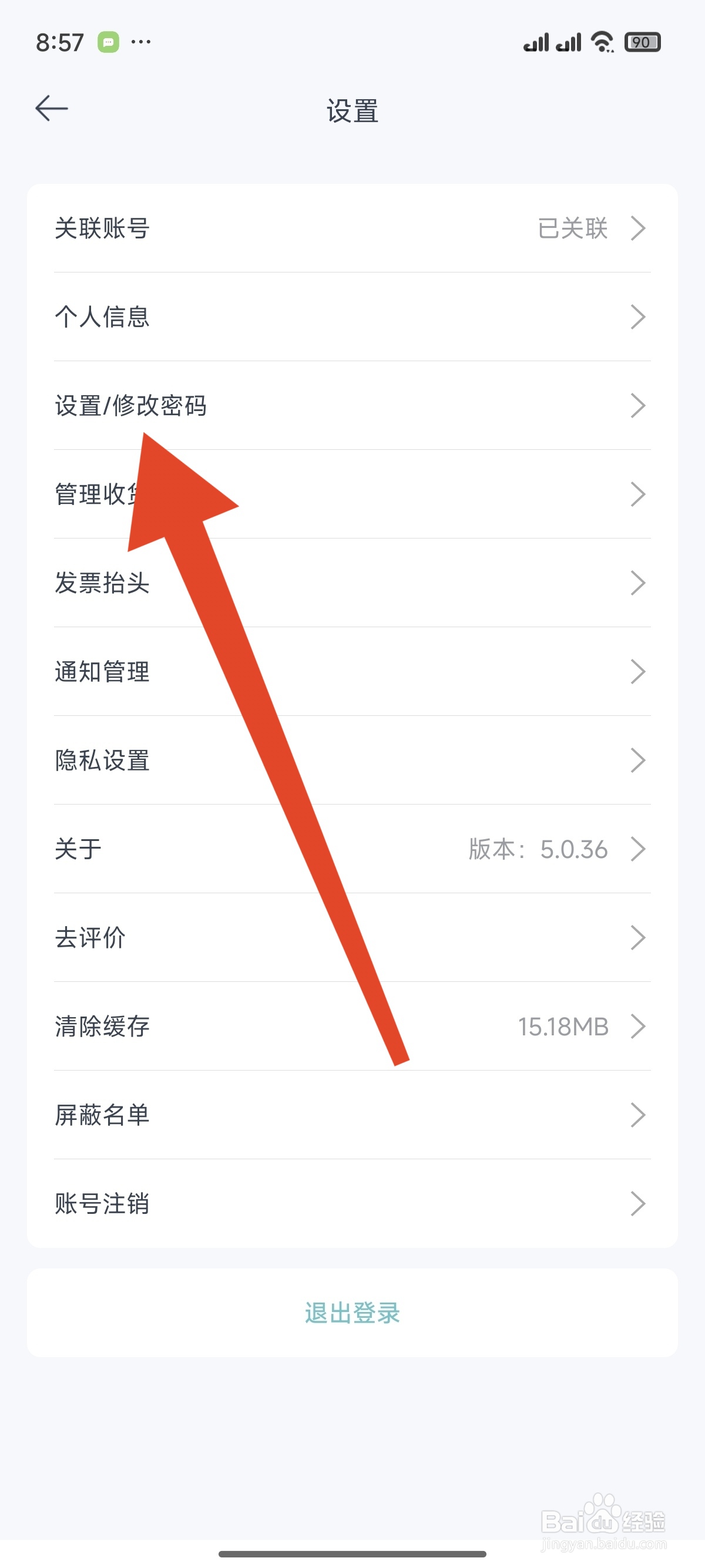This screenshot has height=1568, width=705.
Task: Open 设置/修改密码 password settings
Action: (352, 406)
